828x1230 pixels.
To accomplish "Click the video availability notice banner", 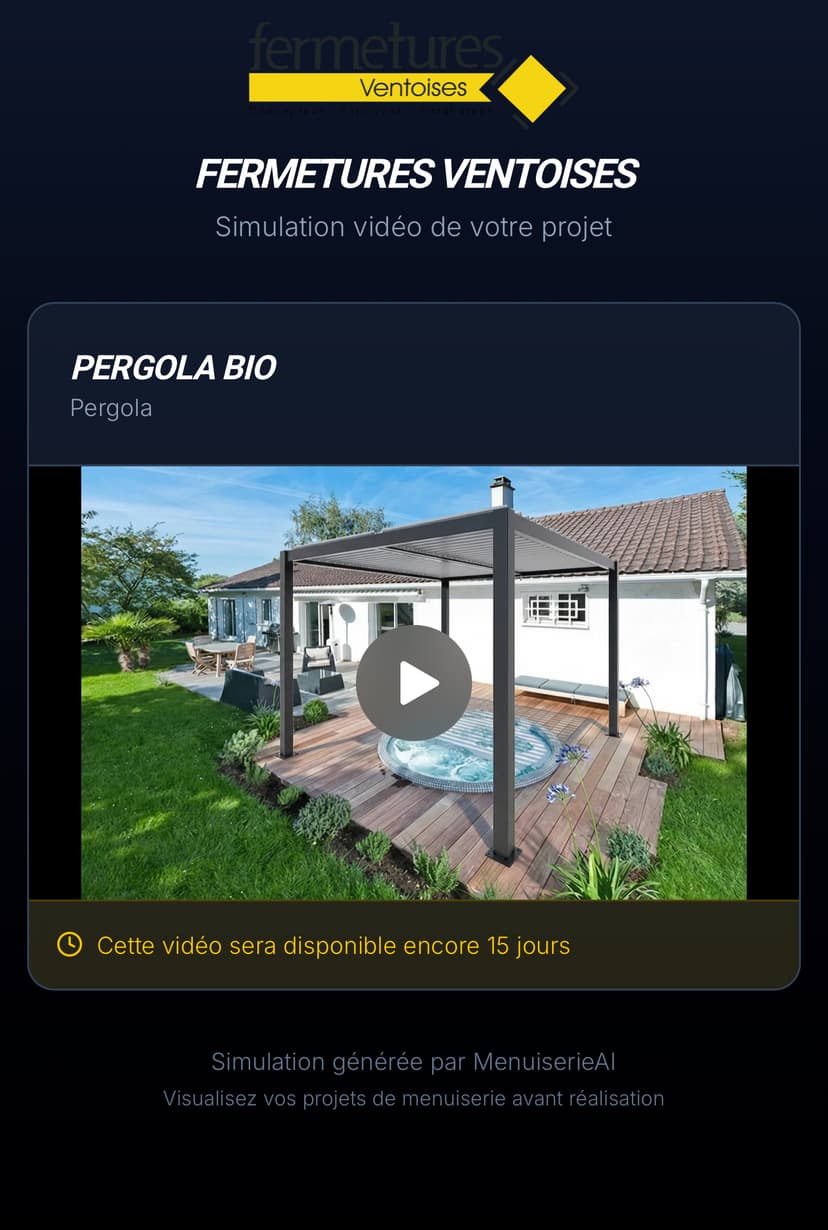I will 414,944.
